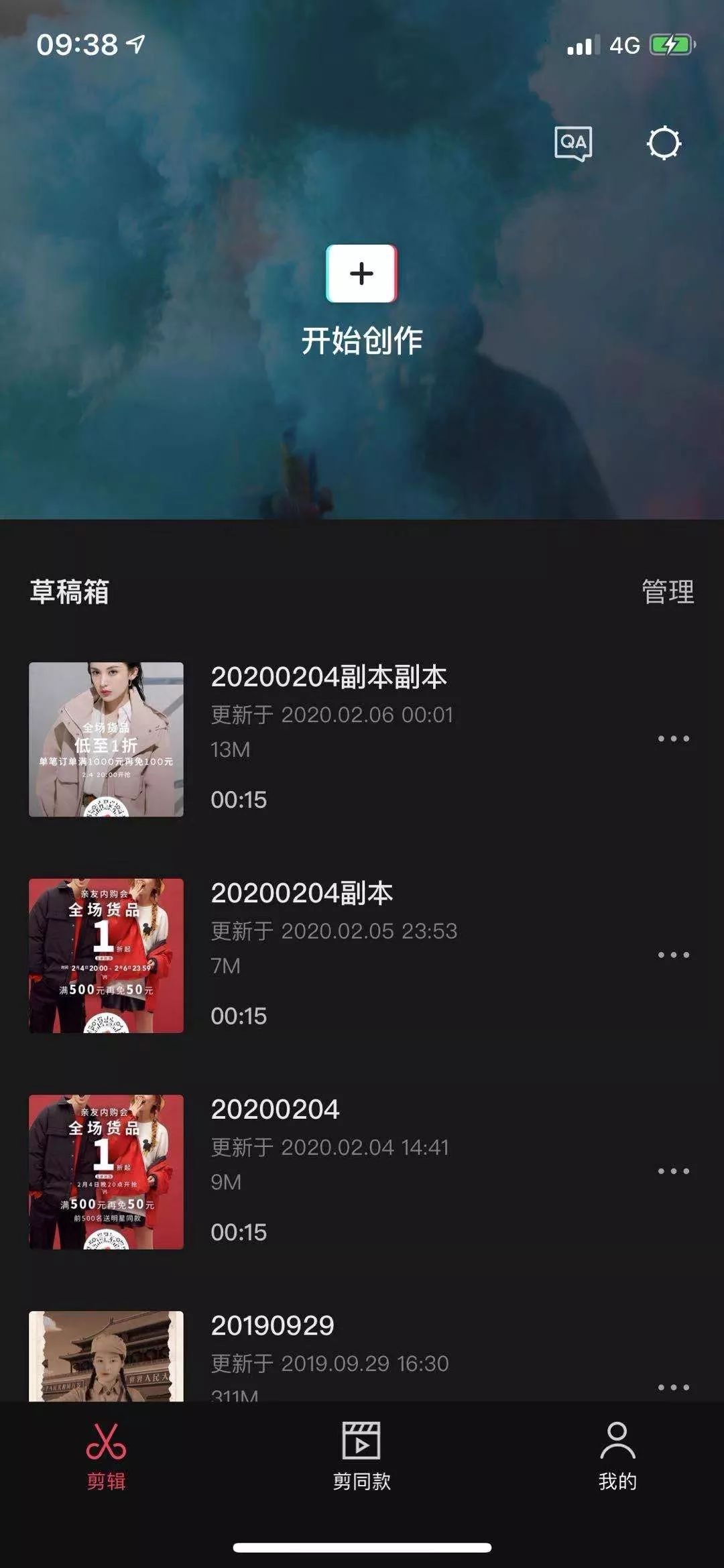Tap 管理 to manage drafts
The height and width of the screenshot is (1568, 724).
tap(668, 591)
